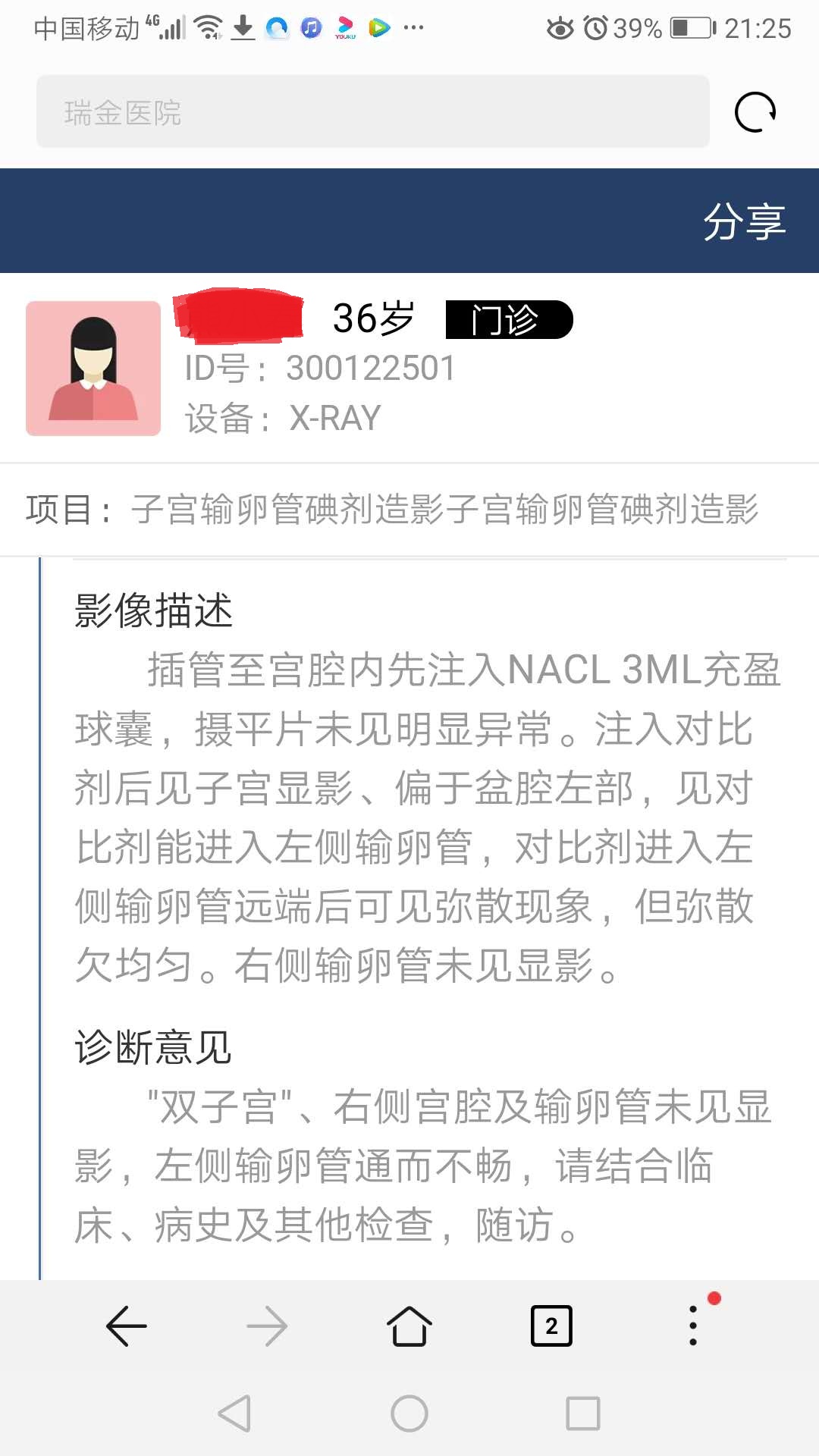Go back to the previous browser page

pyautogui.click(x=126, y=1326)
